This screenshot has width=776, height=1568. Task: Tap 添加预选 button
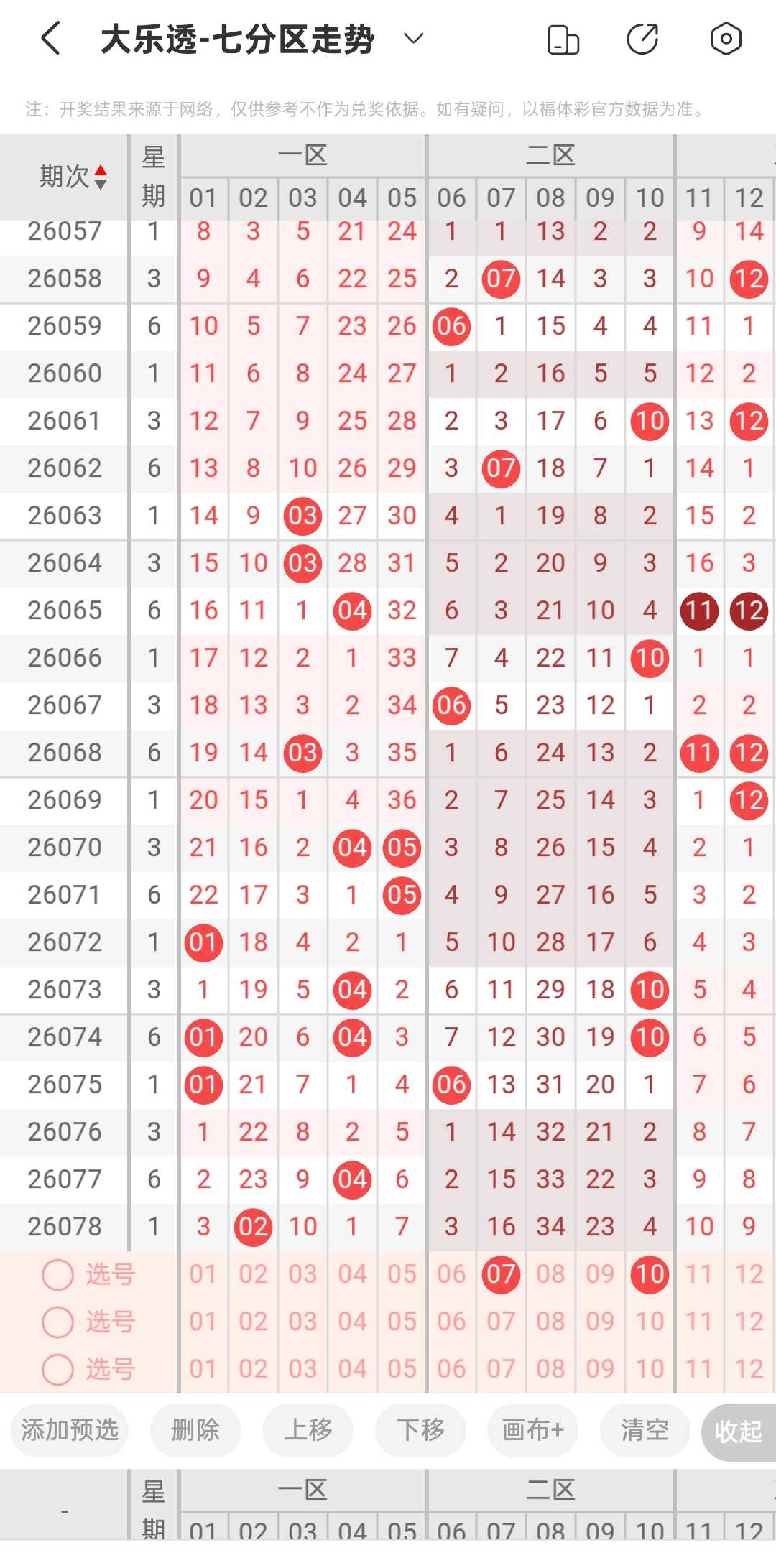pyautogui.click(x=70, y=1430)
